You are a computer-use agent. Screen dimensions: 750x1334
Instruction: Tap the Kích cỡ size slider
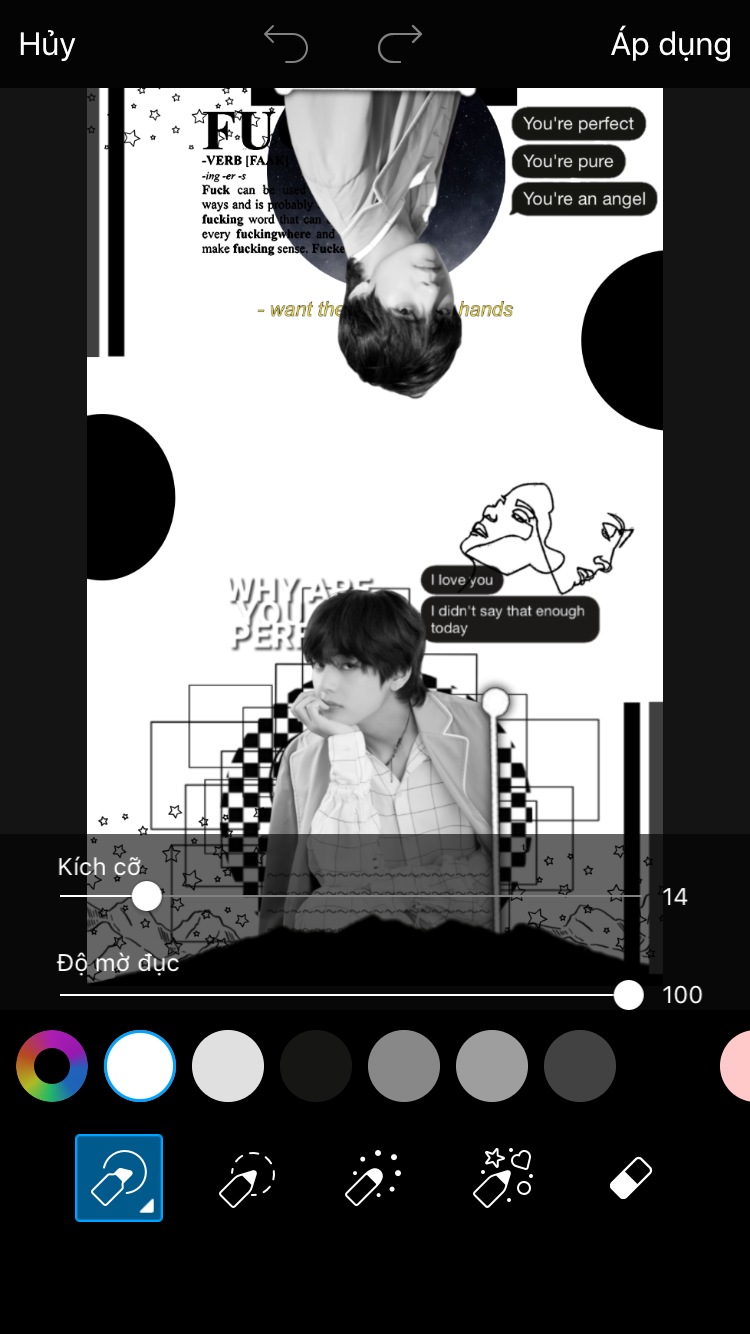[x=350, y=896]
